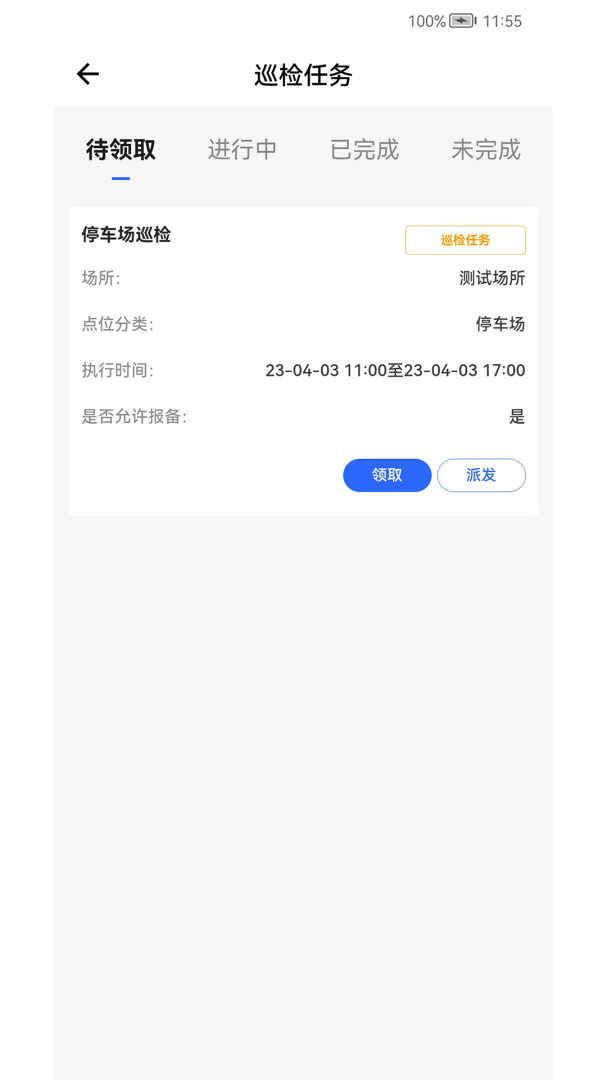This screenshot has height=1080, width=607.
Task: Select the 待领取 tab
Action: click(121, 149)
